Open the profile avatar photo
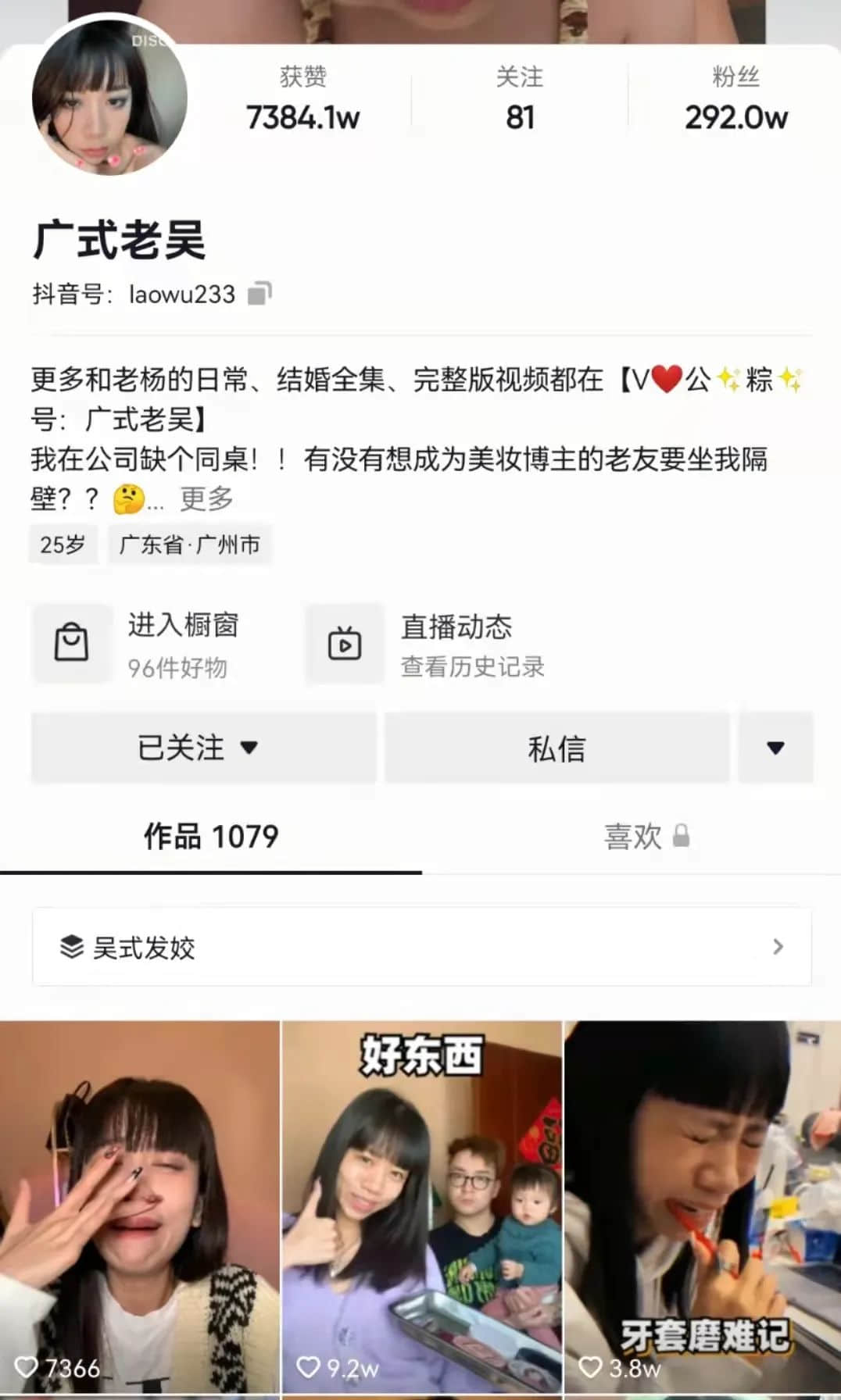 click(x=109, y=97)
